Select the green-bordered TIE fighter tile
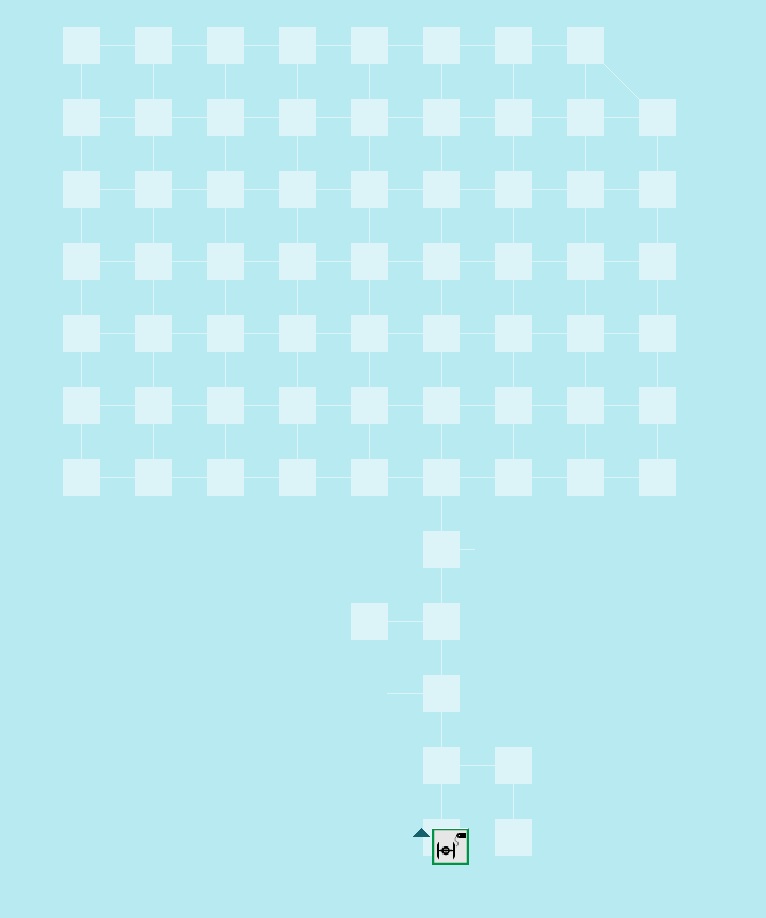766x918 pixels. coord(450,847)
